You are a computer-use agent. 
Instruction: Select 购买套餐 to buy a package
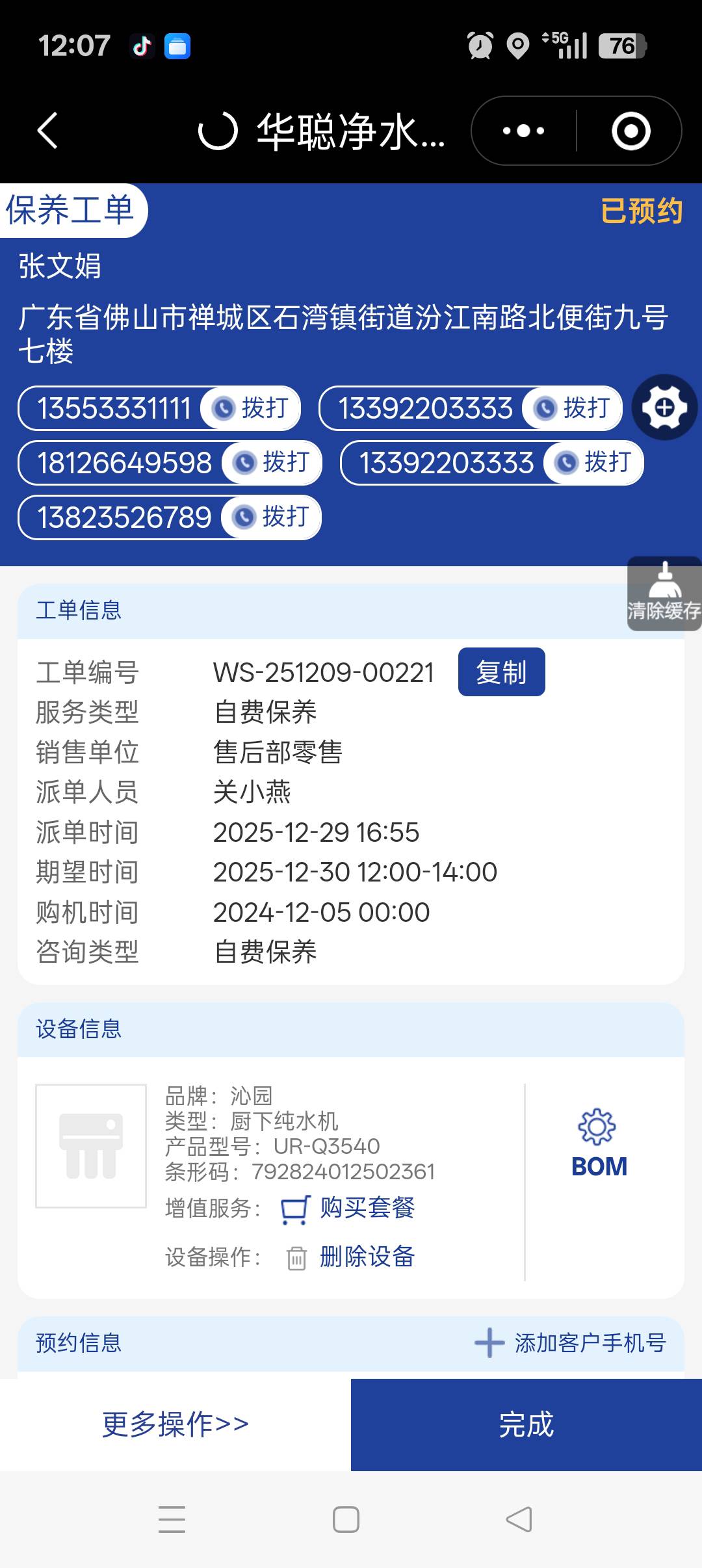click(367, 1208)
